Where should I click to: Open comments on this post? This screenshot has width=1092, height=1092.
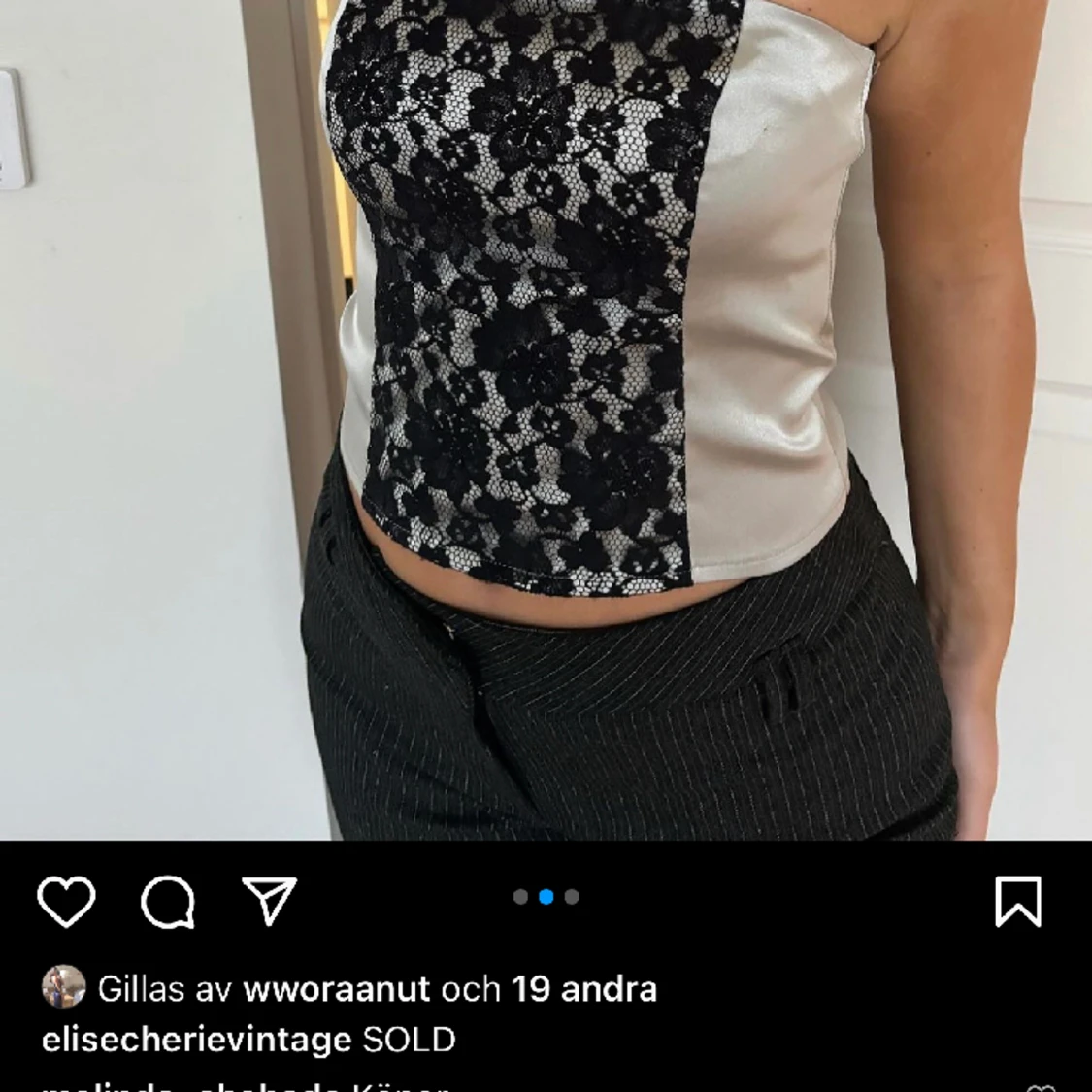tap(168, 903)
